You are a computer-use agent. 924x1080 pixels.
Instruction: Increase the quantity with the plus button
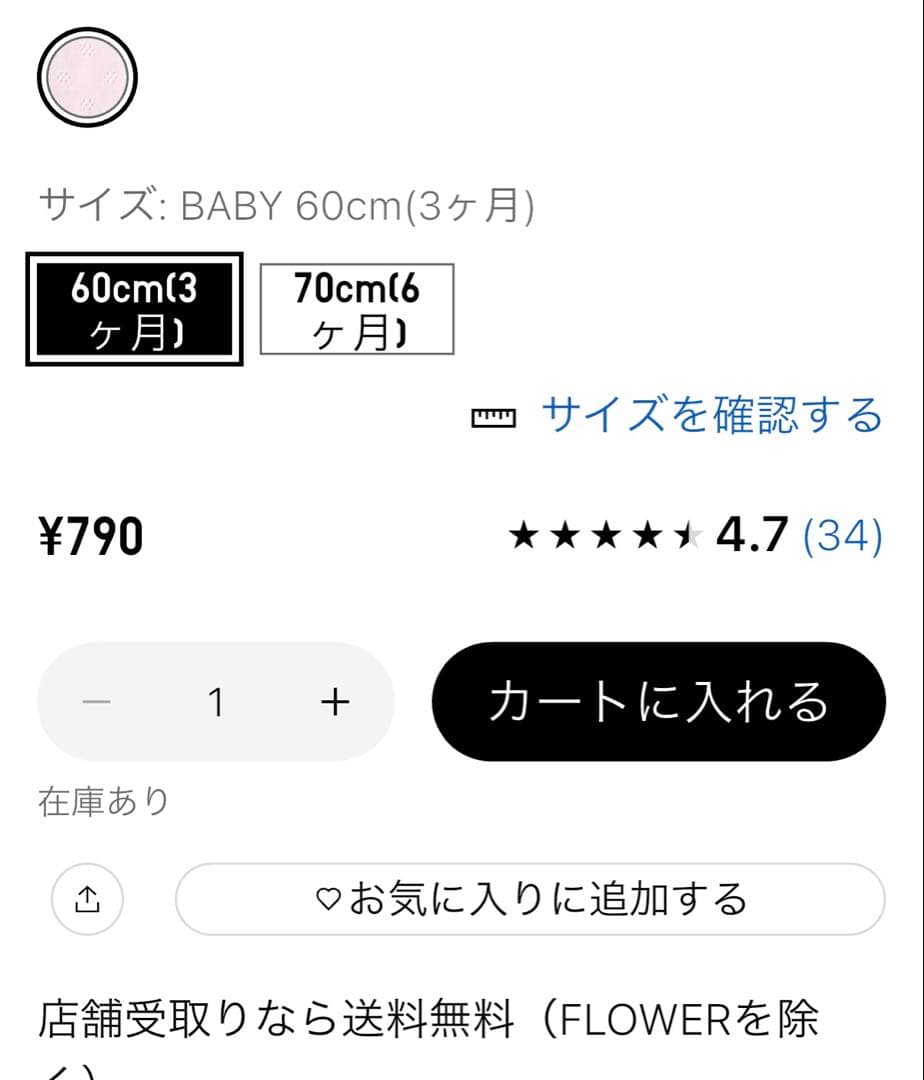tap(335, 702)
